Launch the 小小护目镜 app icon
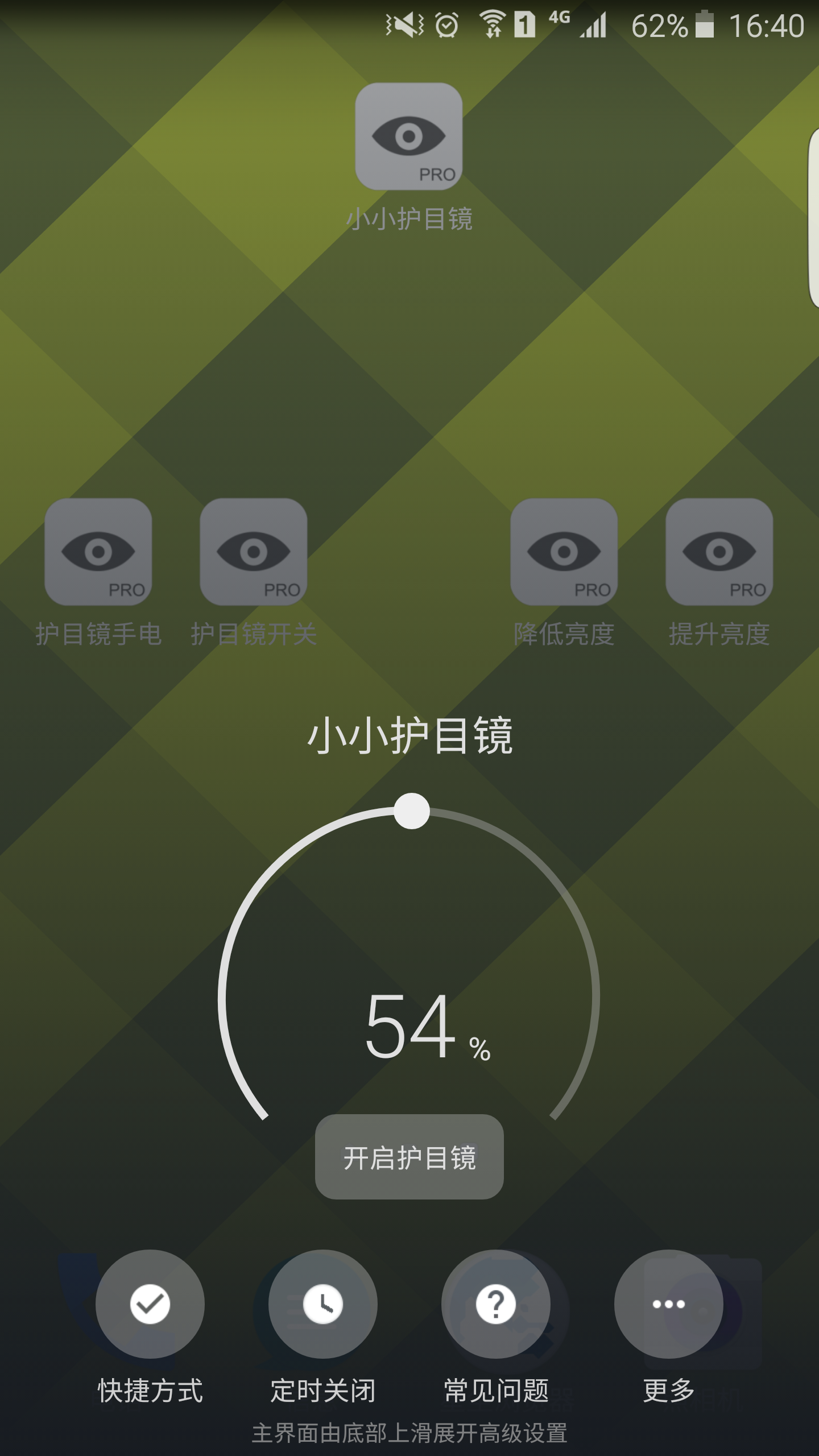Viewport: 819px width, 1456px height. pos(409,136)
